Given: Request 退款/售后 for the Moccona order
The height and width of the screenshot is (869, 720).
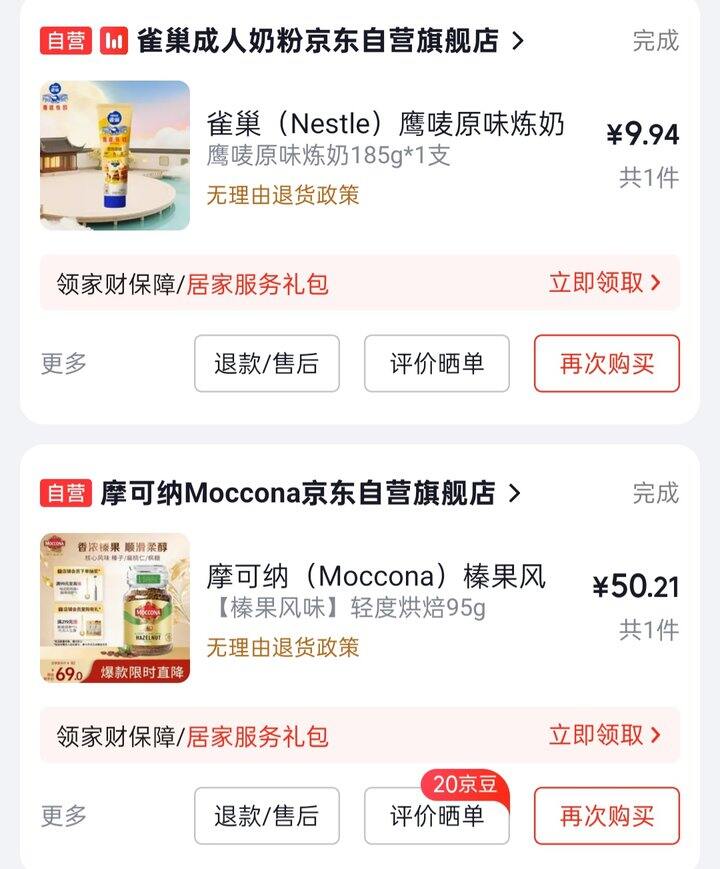Looking at the screenshot, I should (x=266, y=816).
